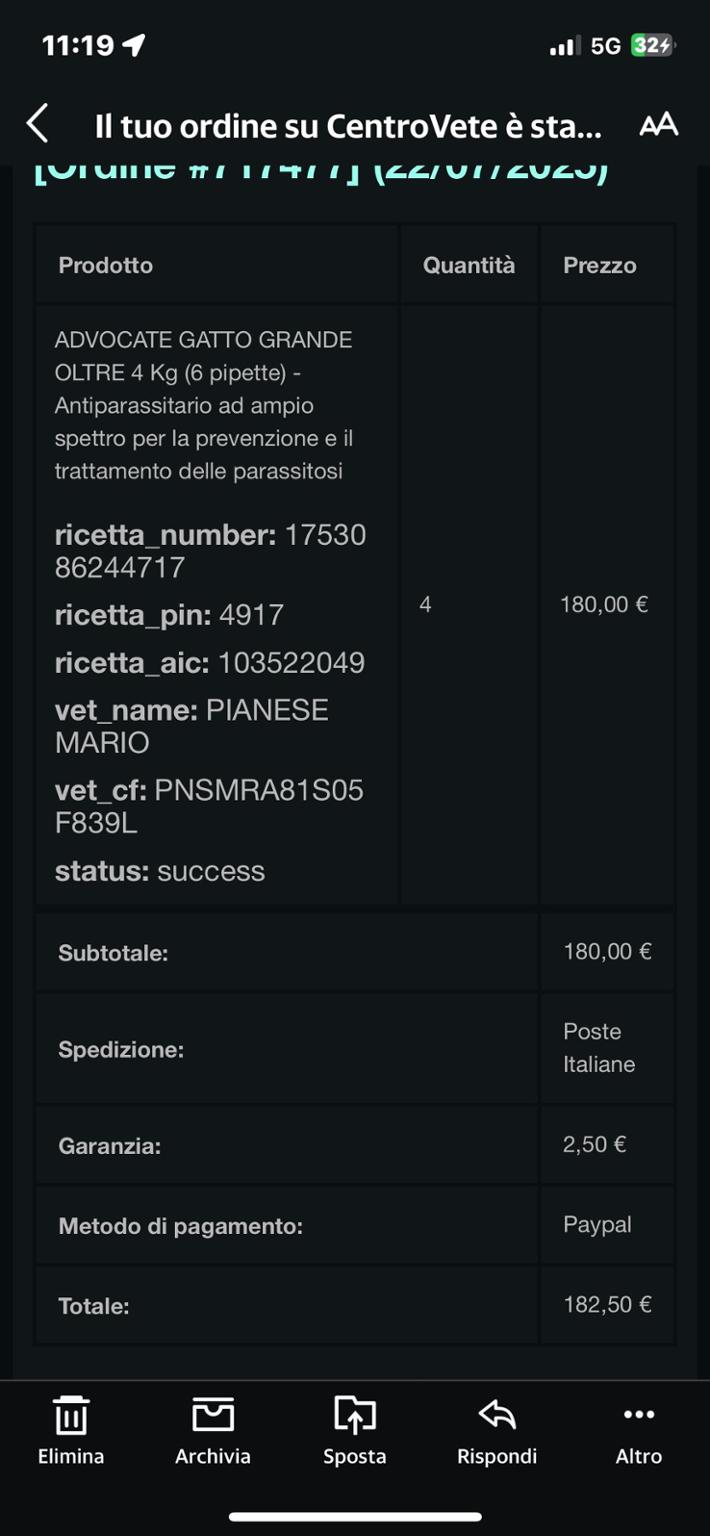Archive the email with Archivia
The width and height of the screenshot is (710, 1536).
[213, 1431]
